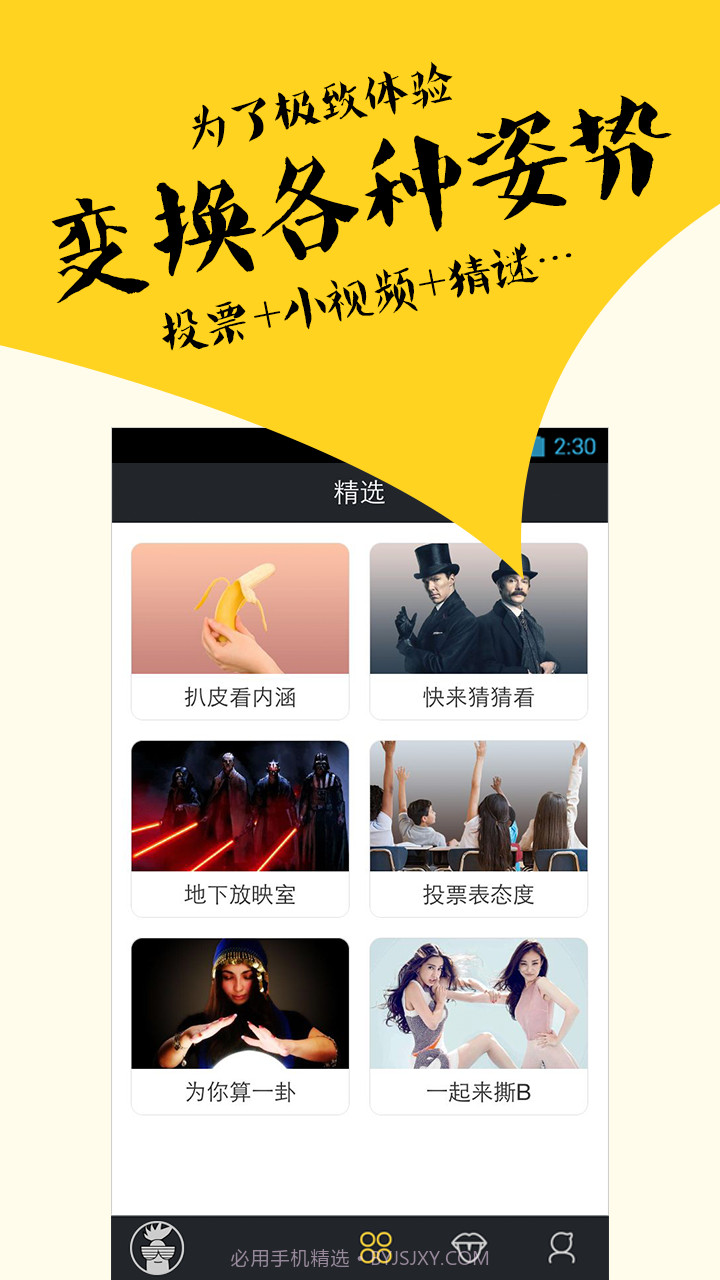Tap the app logo at bottom left

[155, 1245]
